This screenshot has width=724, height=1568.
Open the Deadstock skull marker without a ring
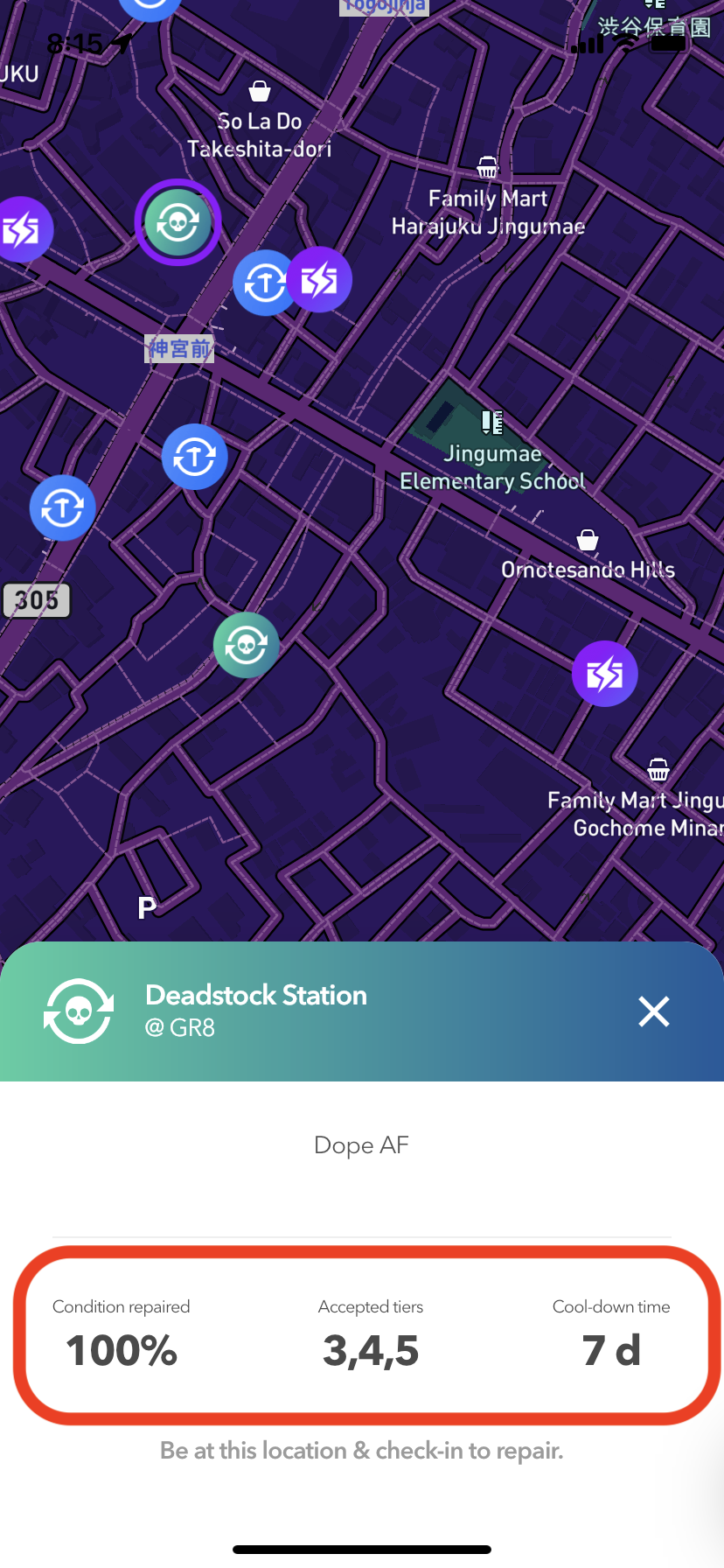247,646
